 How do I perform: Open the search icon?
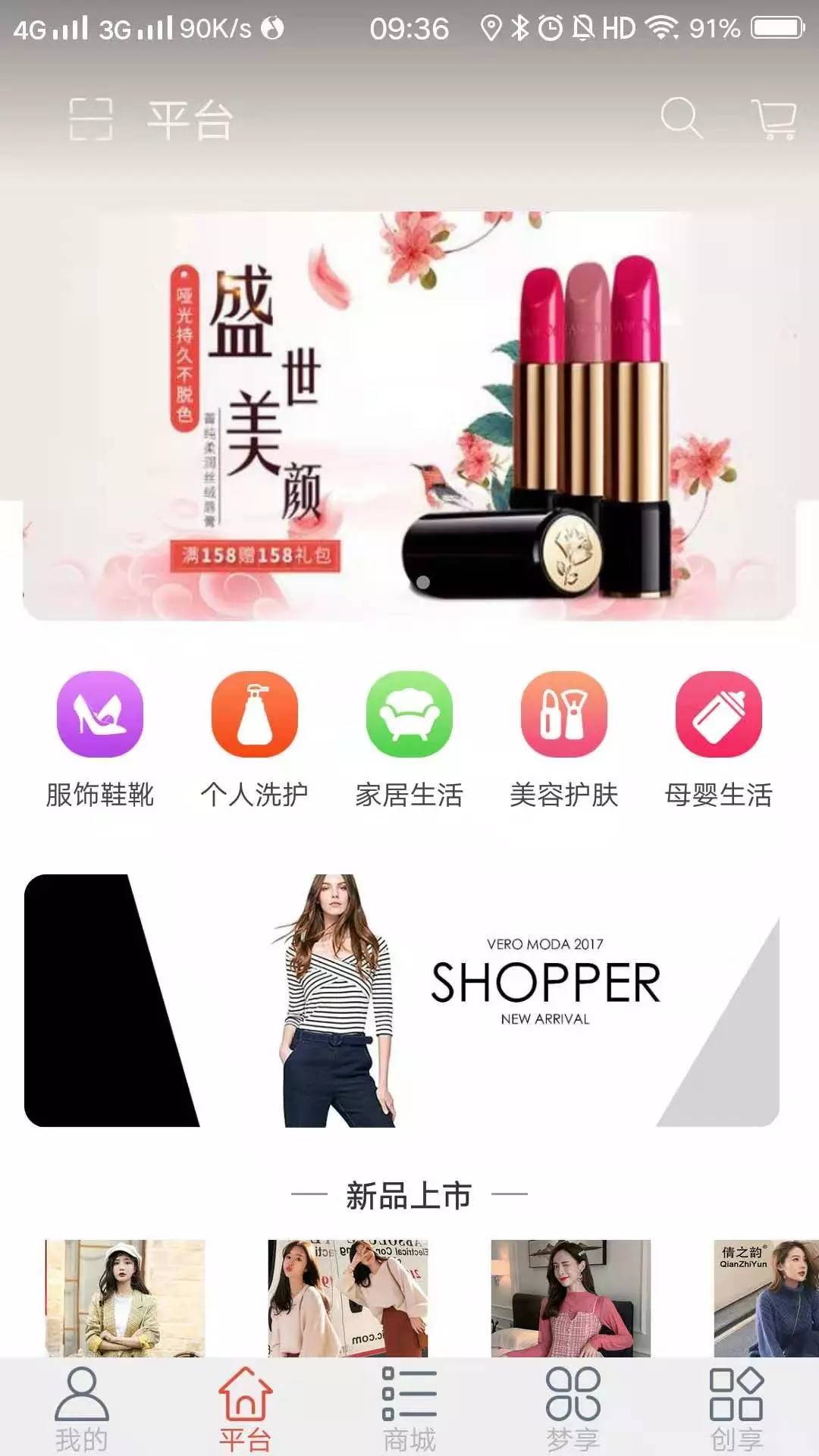click(x=681, y=118)
